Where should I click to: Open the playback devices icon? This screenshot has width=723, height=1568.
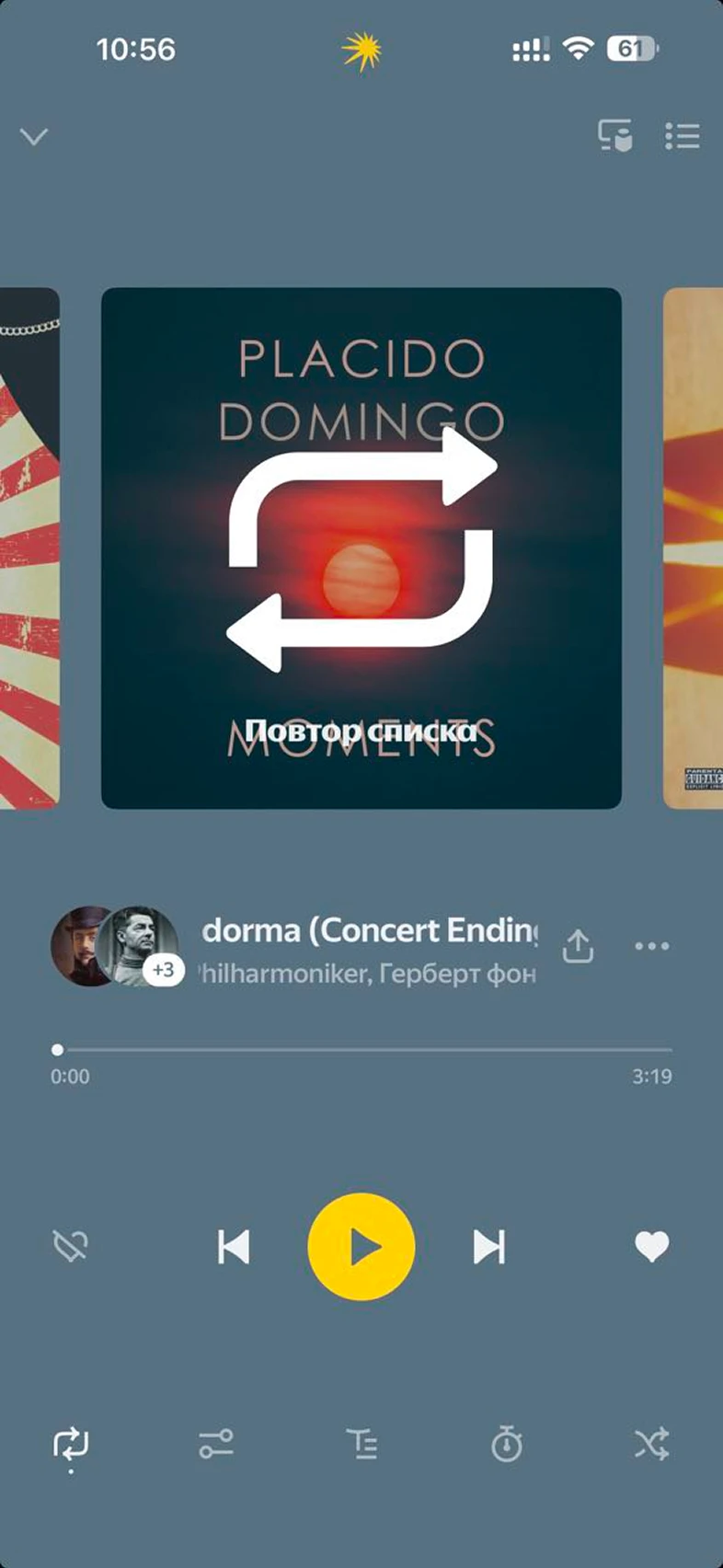click(x=615, y=135)
